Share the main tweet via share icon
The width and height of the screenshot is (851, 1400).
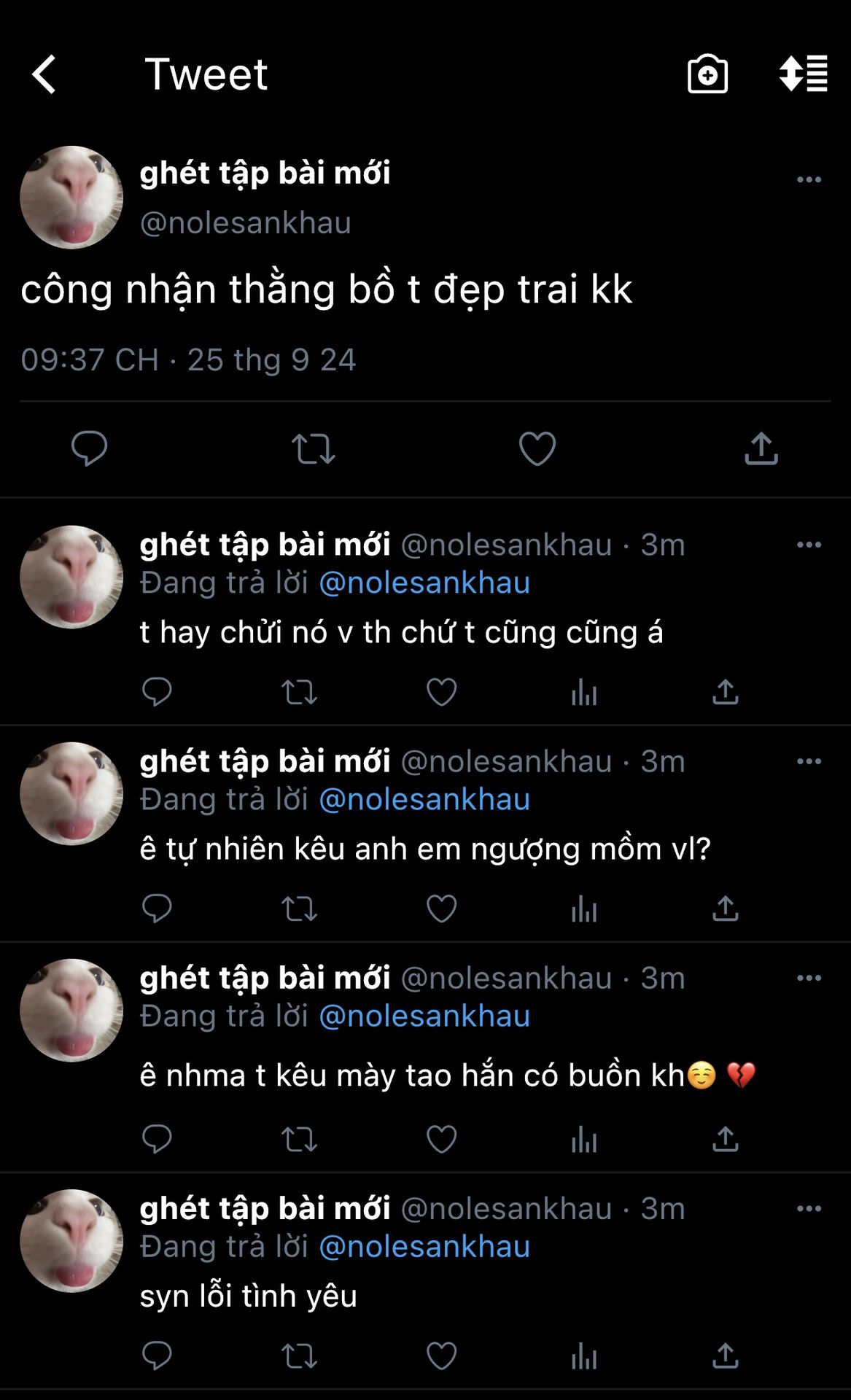761,448
